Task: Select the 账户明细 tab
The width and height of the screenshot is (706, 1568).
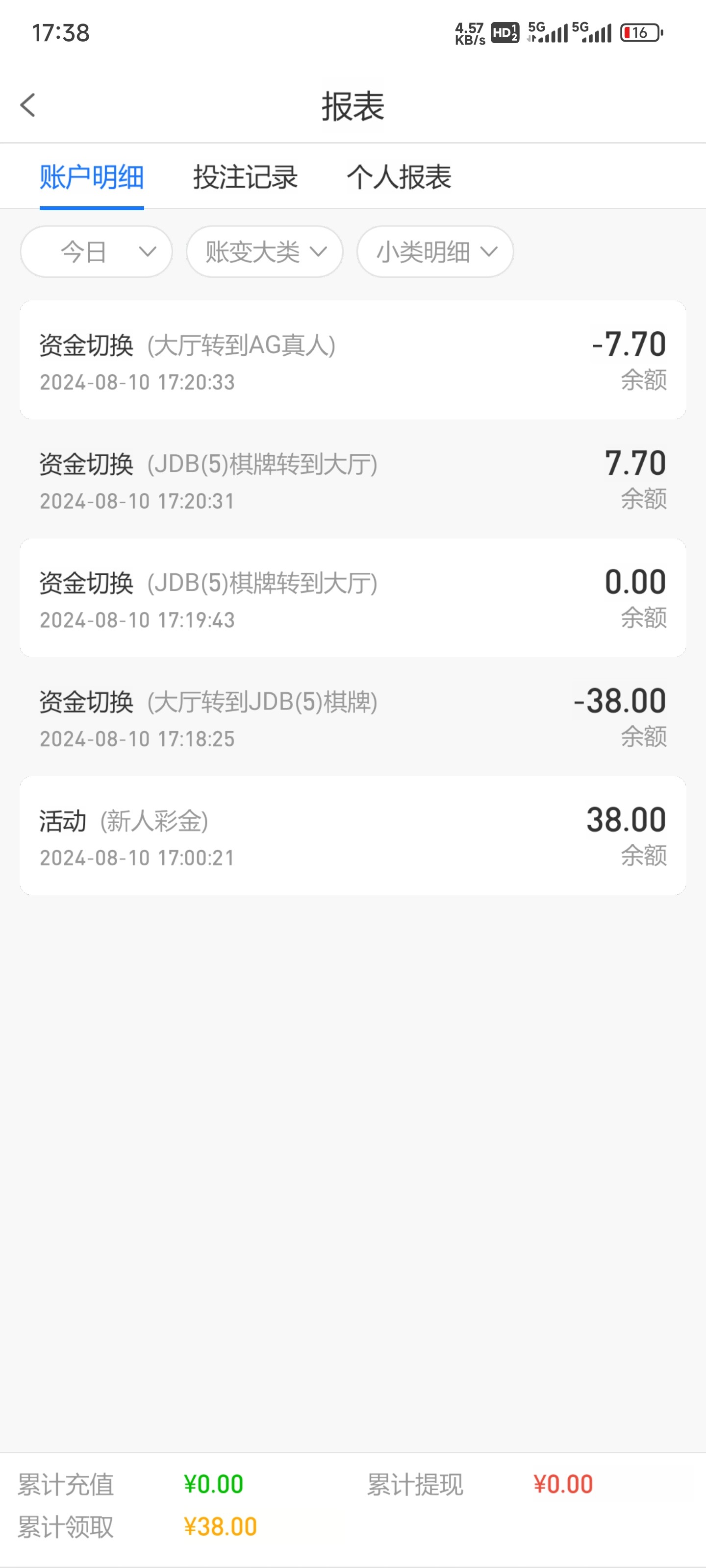Action: 91,177
